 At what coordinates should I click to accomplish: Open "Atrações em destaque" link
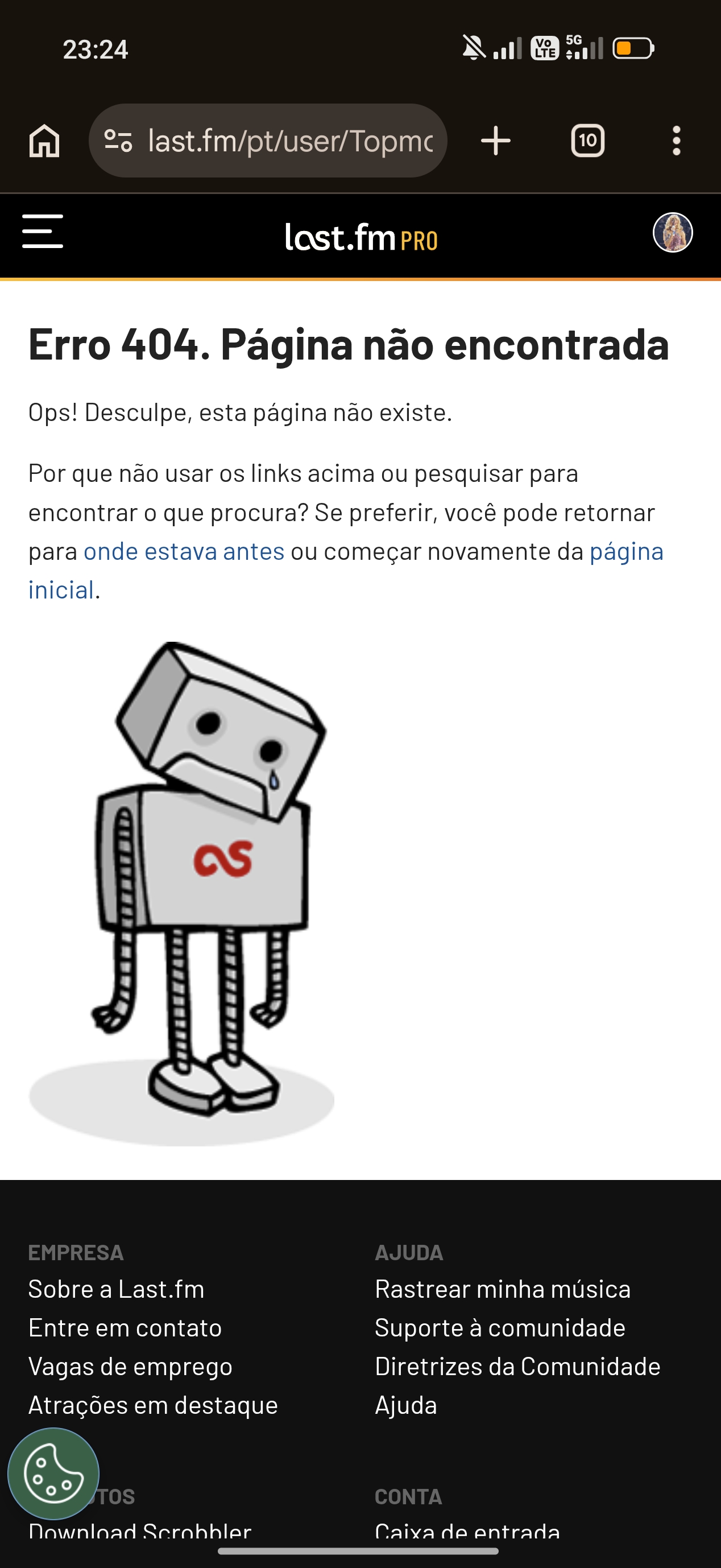pyautogui.click(x=153, y=1405)
